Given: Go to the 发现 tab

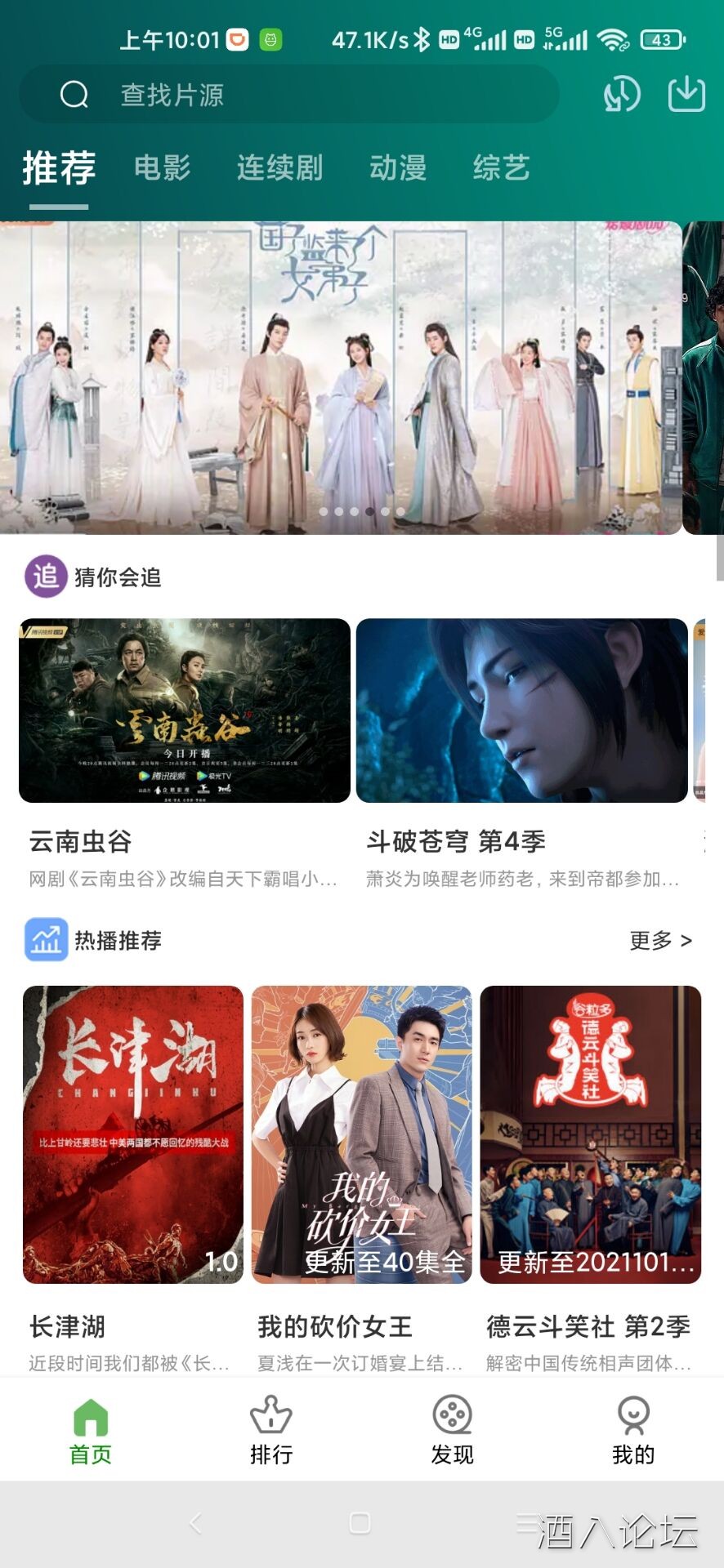Looking at the screenshot, I should (452, 1431).
